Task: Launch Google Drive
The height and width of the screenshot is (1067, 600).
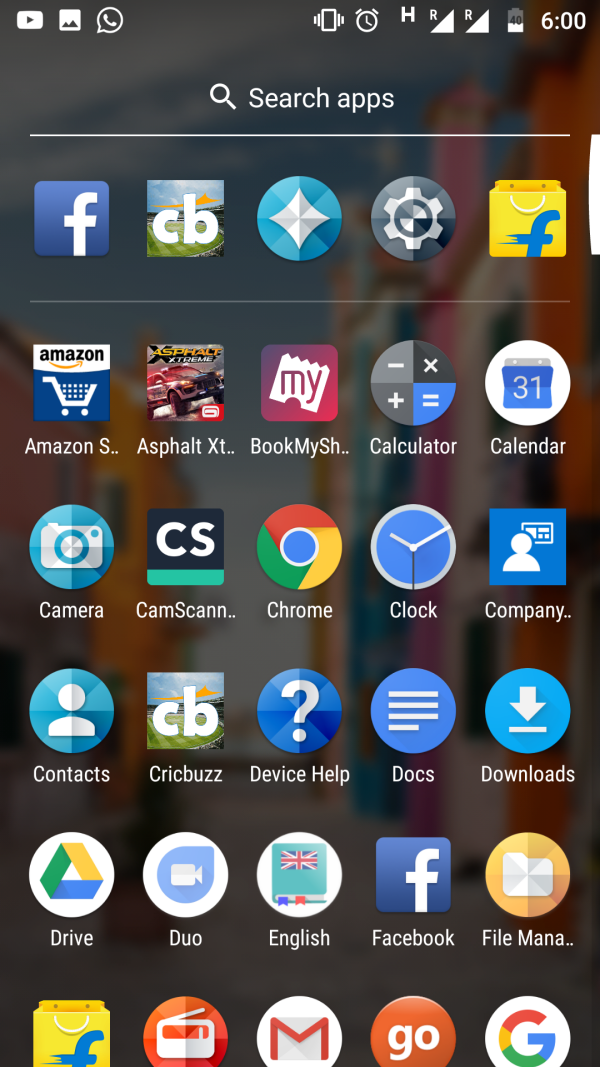Action: (x=71, y=876)
